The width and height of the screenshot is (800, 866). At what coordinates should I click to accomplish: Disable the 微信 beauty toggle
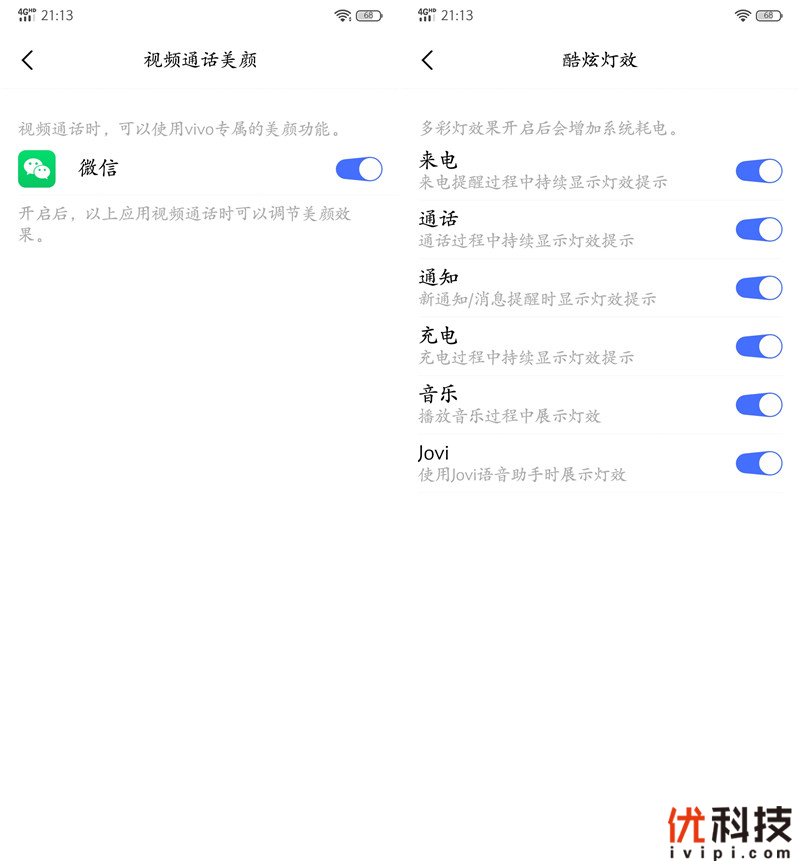359,169
